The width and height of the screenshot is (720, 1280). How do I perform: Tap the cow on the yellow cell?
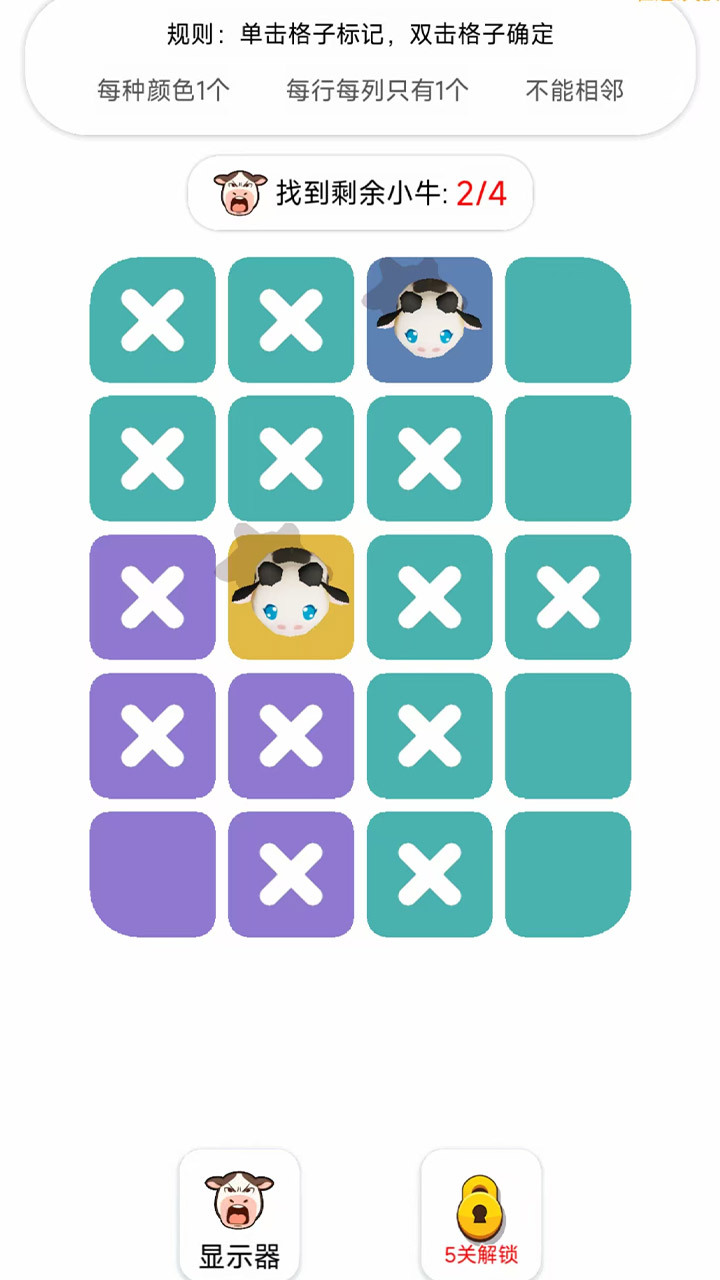point(291,597)
